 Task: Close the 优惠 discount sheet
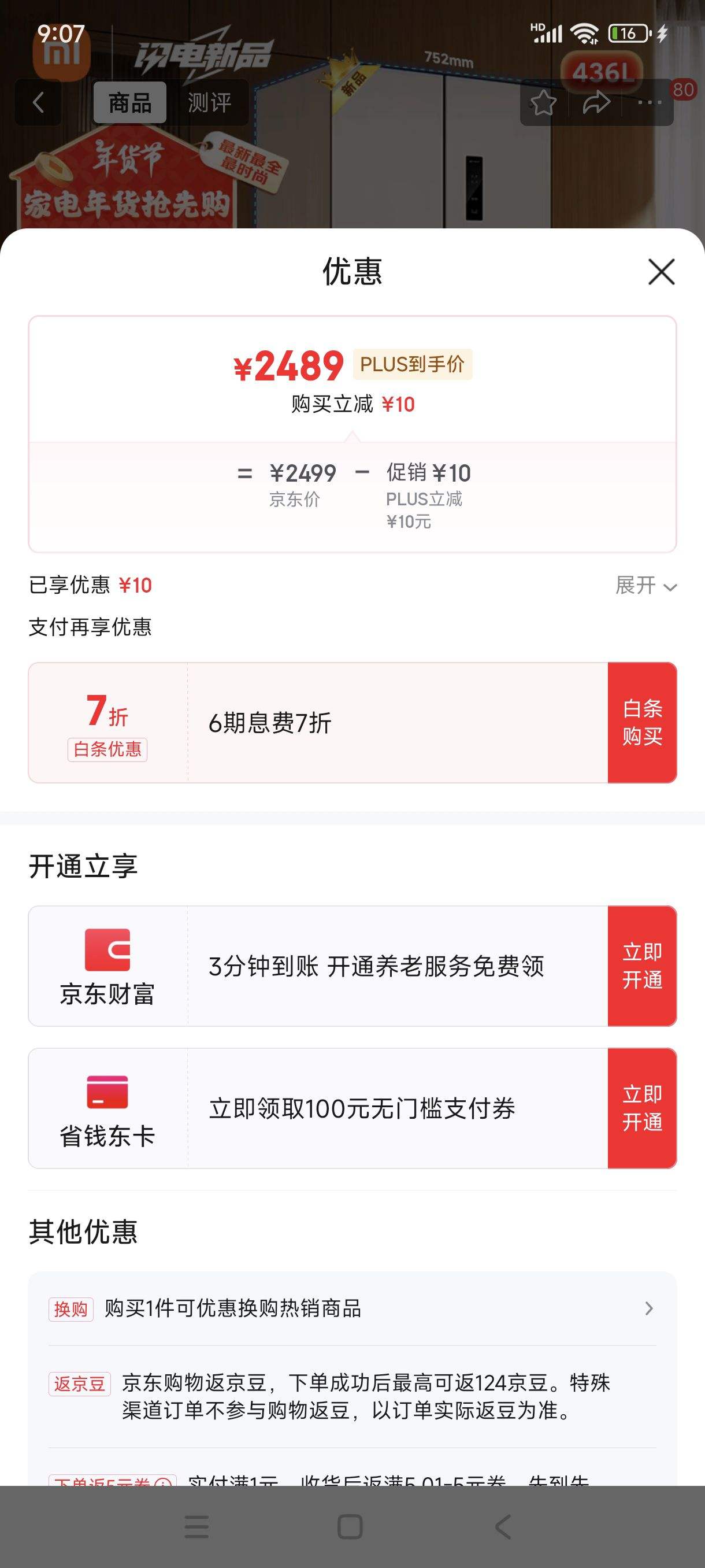point(661,272)
